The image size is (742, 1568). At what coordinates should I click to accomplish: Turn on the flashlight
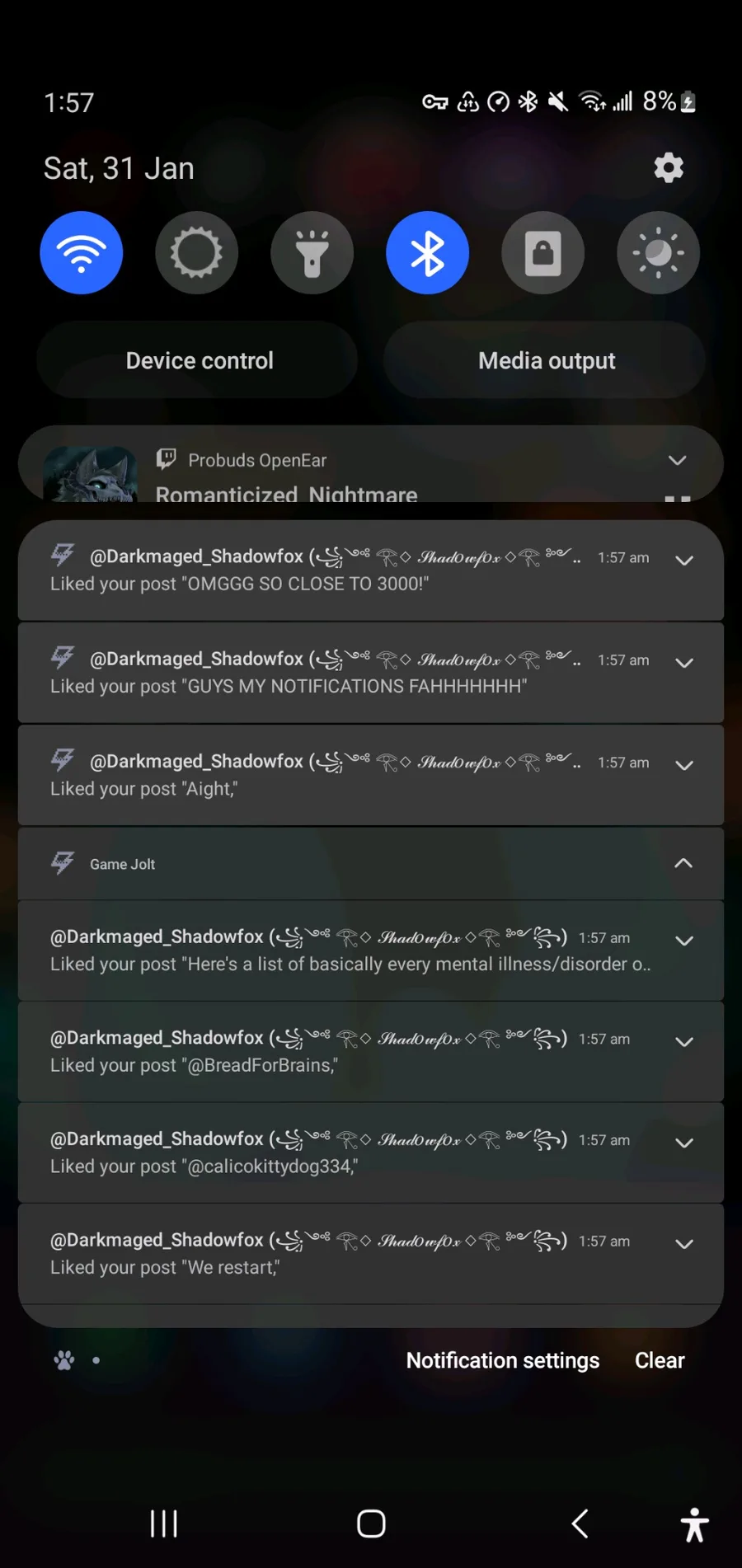tap(312, 253)
